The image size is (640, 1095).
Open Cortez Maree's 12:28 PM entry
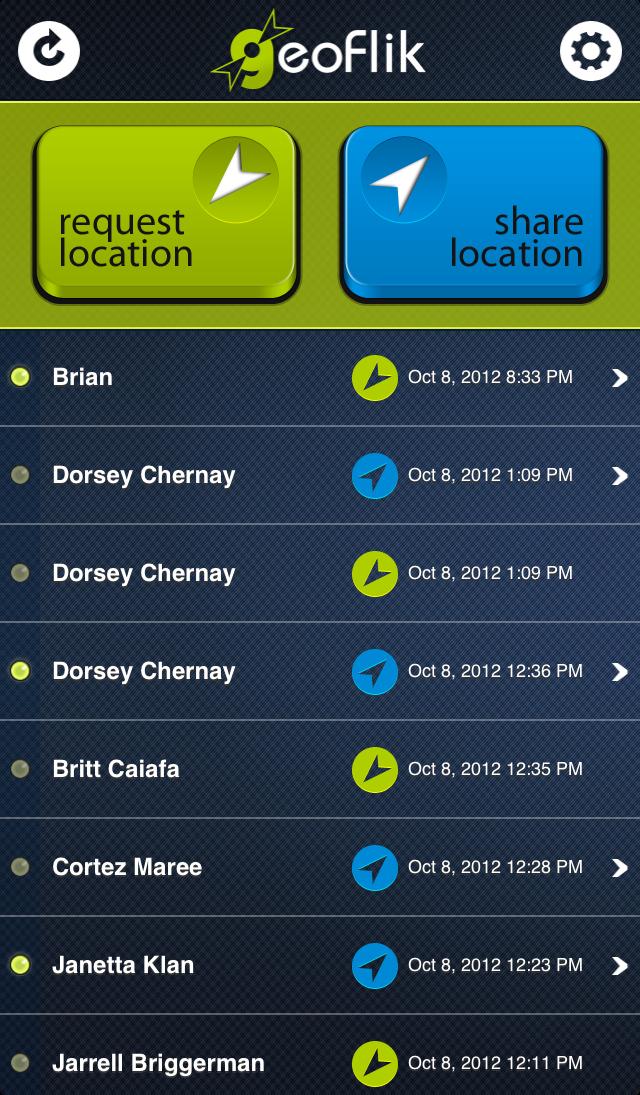pyautogui.click(x=320, y=867)
